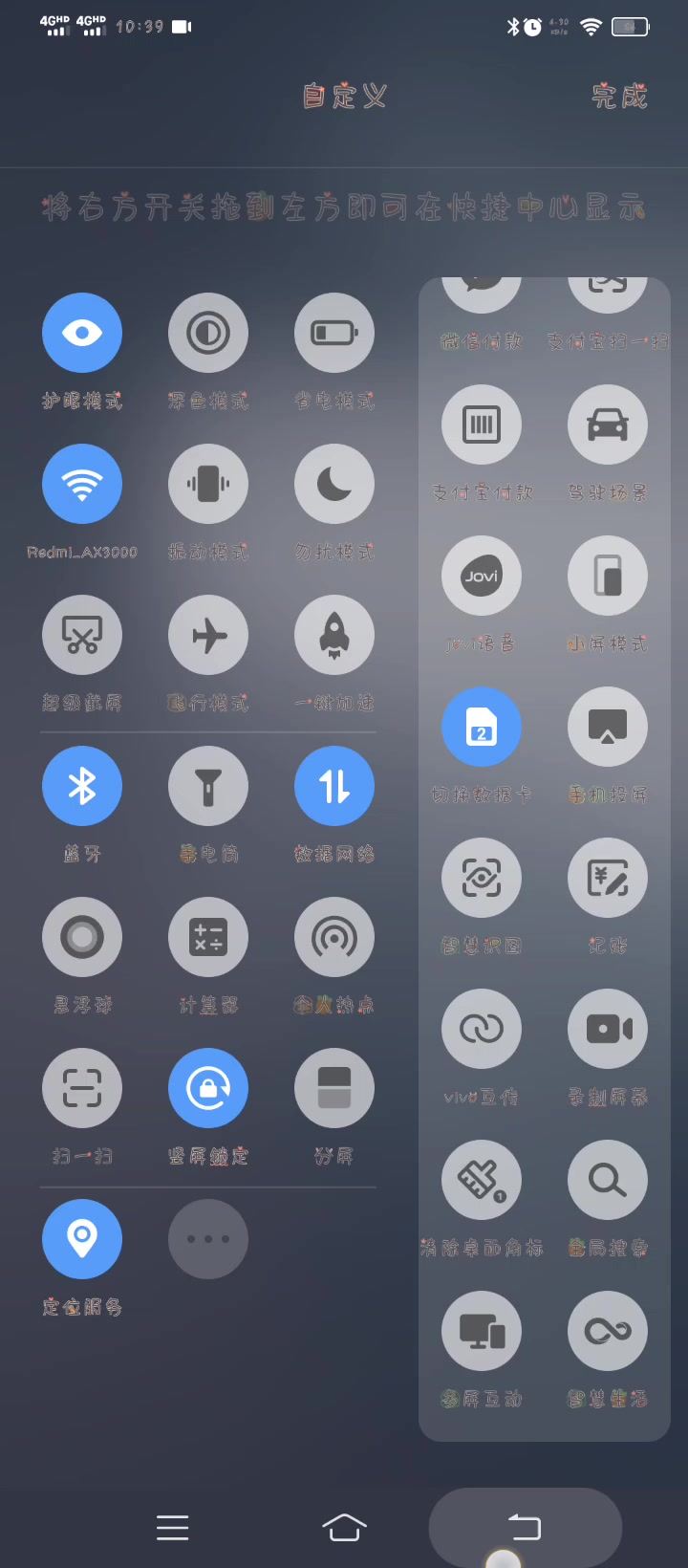The width and height of the screenshot is (688, 1568).
Task: Enable 深色模式 dark mode
Action: (208, 333)
